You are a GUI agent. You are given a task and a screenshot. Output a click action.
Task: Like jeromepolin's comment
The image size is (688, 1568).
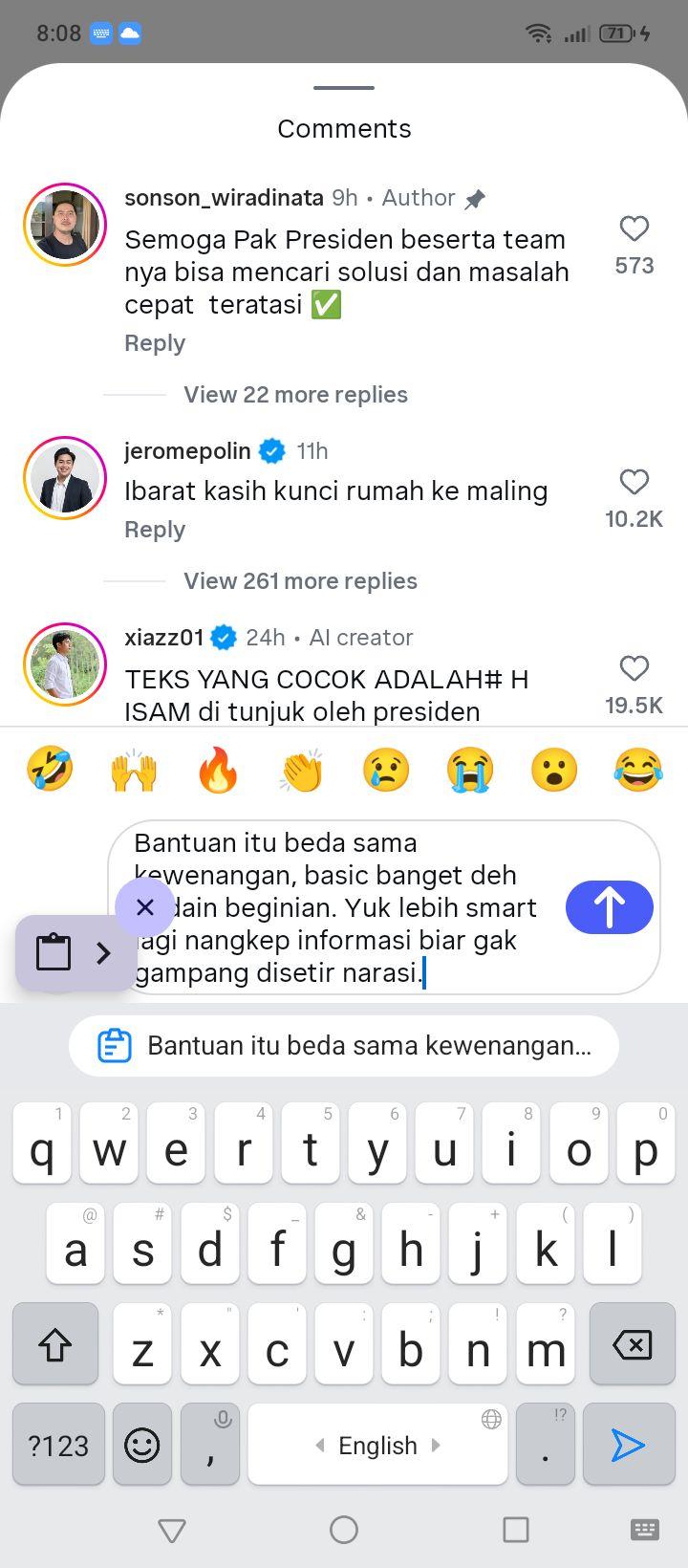point(634,482)
